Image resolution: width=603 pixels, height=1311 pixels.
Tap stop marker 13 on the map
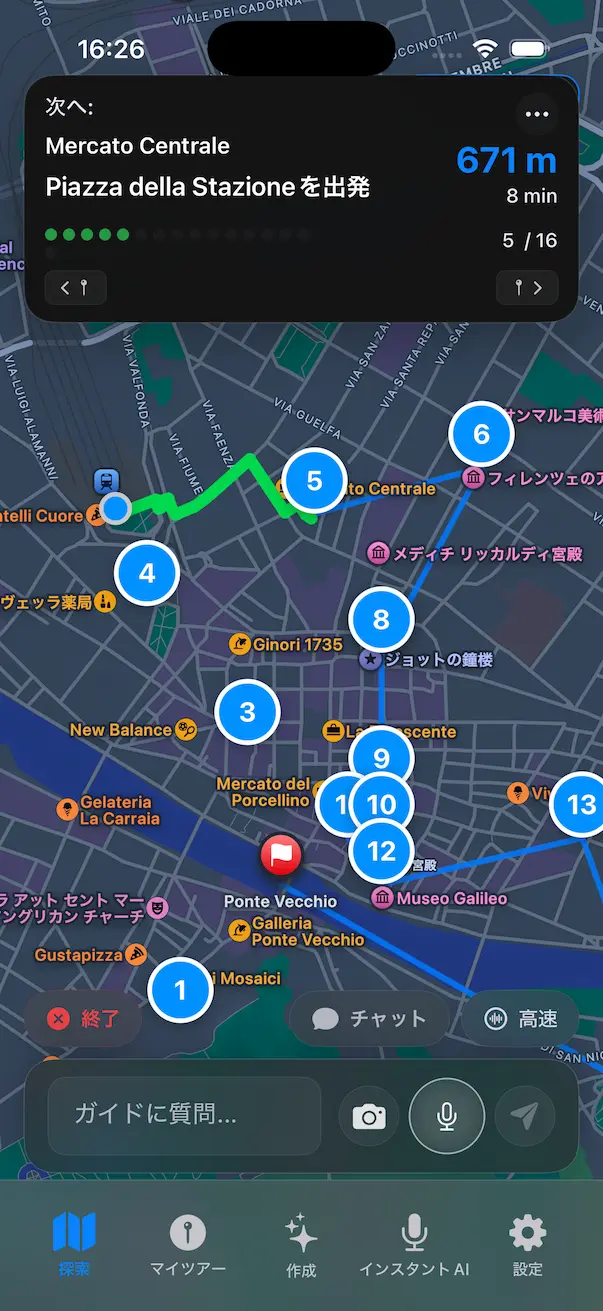(x=580, y=804)
